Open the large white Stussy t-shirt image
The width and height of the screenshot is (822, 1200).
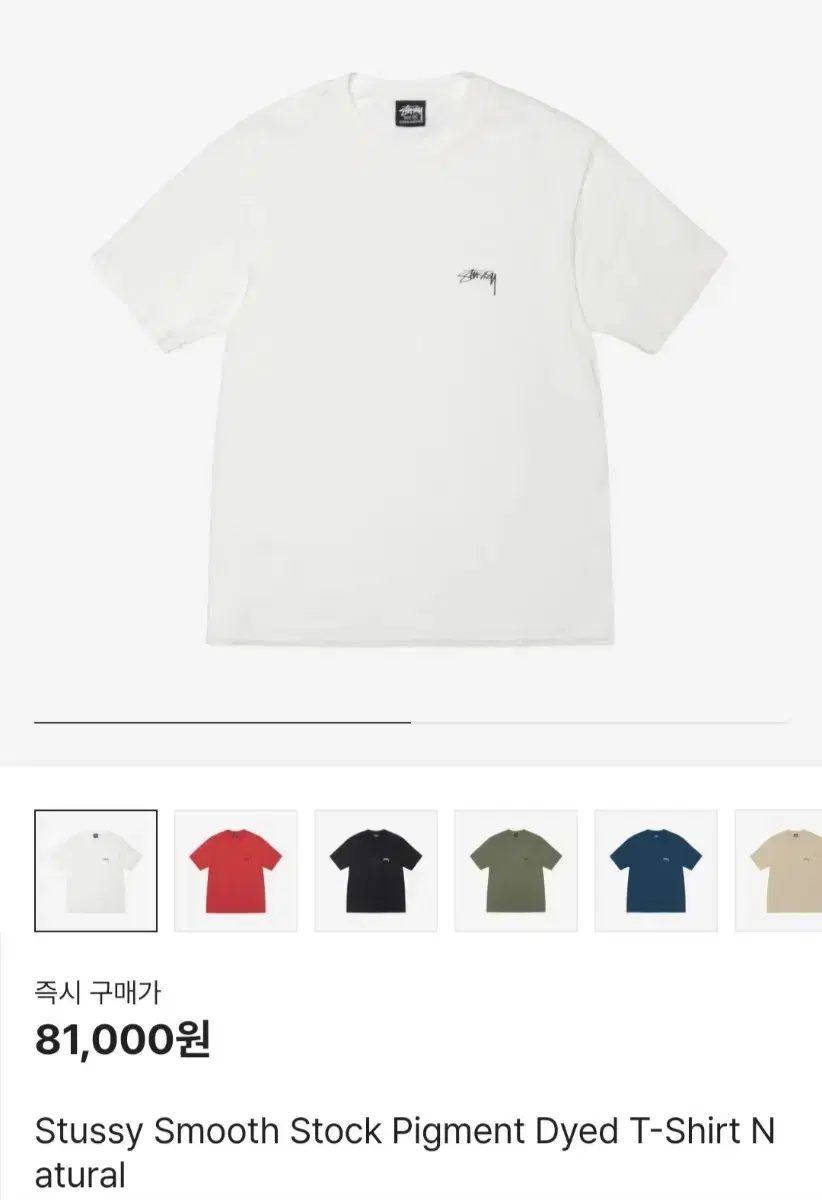(x=410, y=360)
